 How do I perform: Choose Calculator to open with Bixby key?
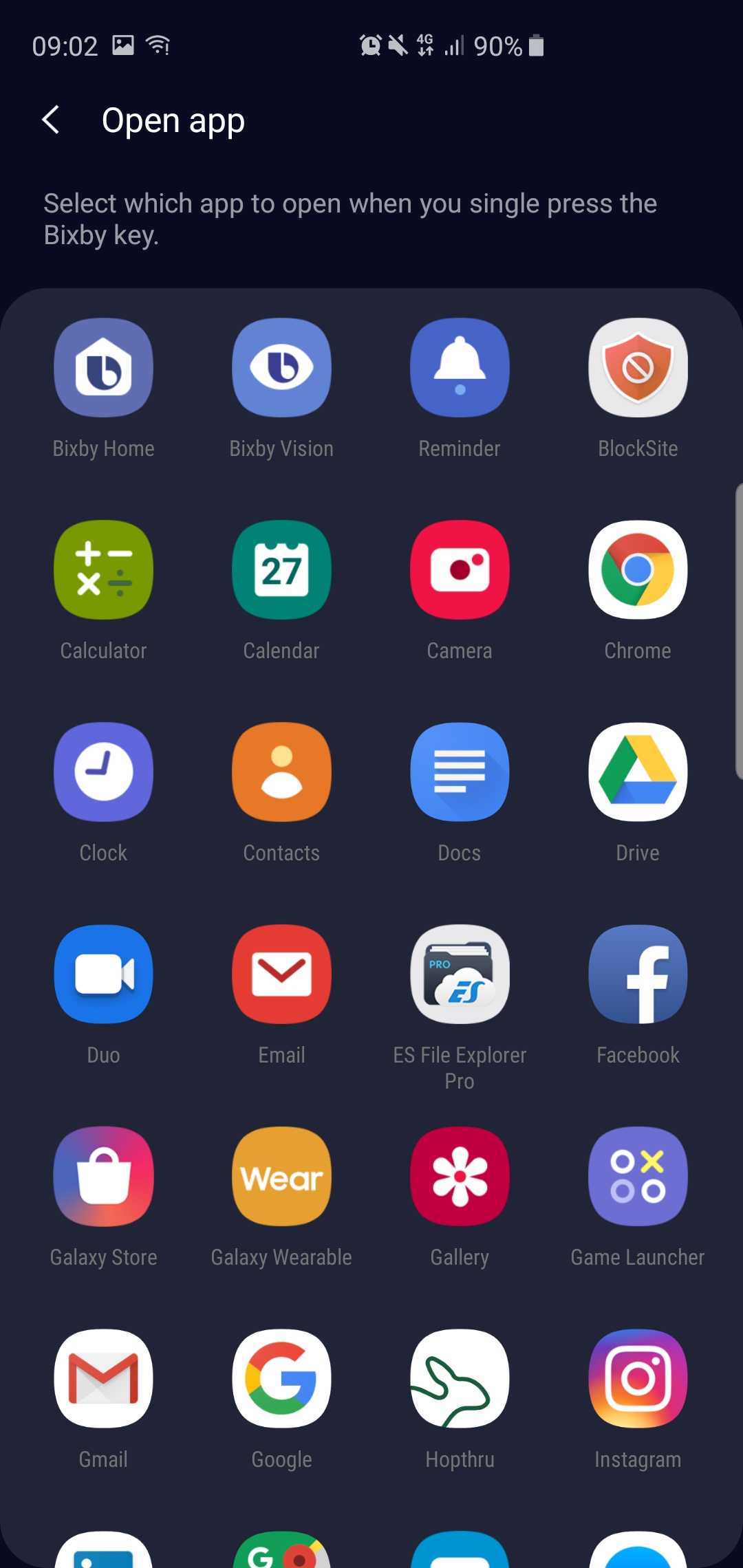tap(103, 570)
